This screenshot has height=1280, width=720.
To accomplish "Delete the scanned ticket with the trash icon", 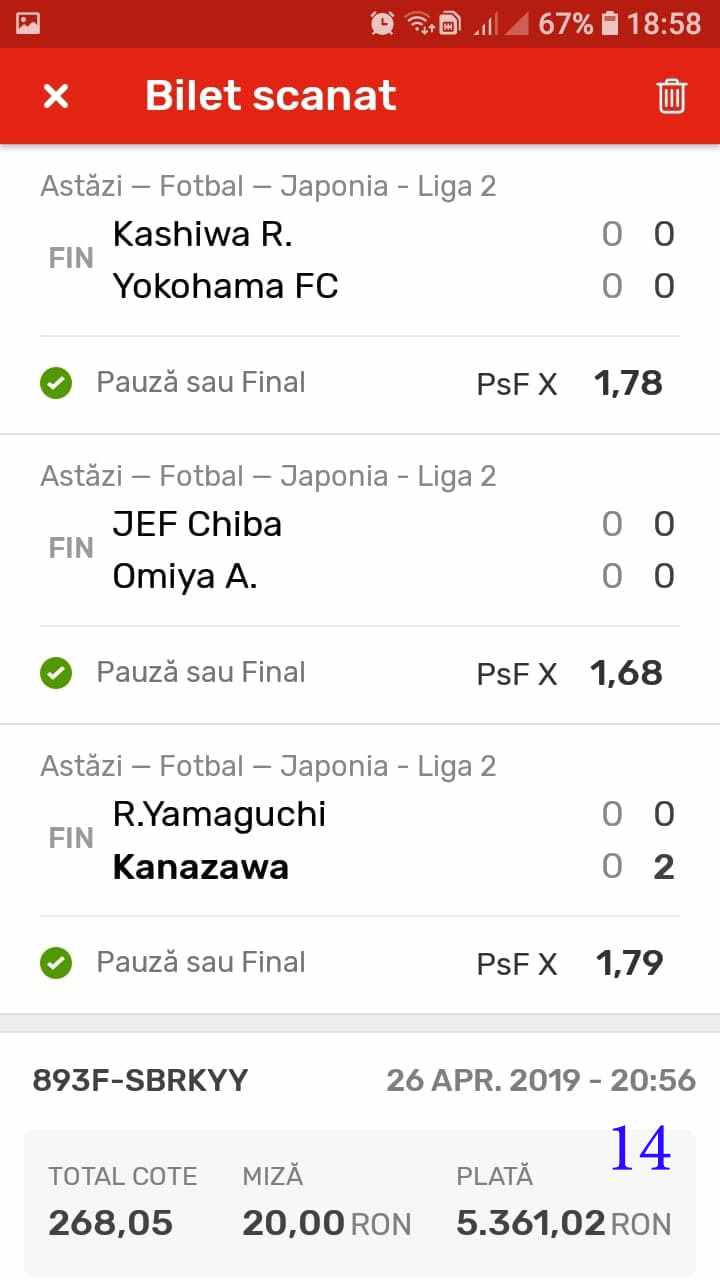I will tap(671, 96).
